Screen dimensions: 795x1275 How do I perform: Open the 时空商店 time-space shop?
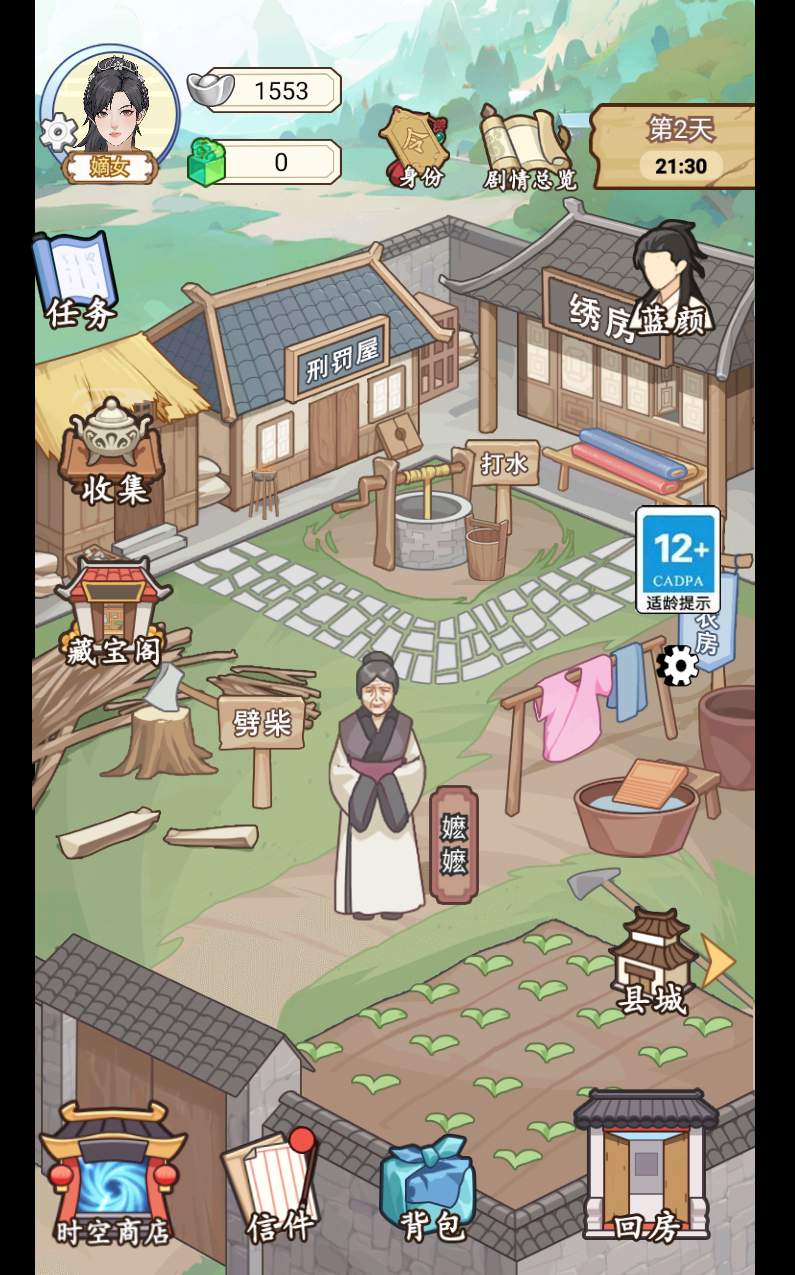pos(113,1174)
